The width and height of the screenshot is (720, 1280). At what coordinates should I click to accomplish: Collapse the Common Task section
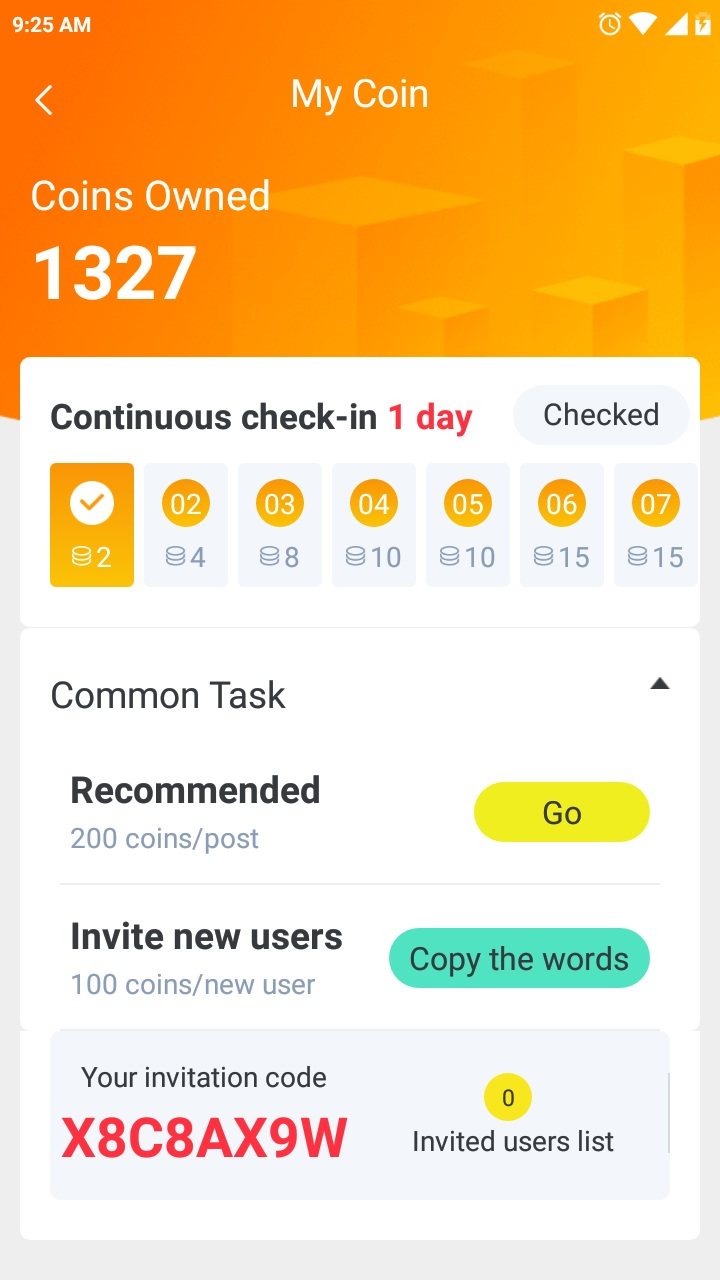659,685
